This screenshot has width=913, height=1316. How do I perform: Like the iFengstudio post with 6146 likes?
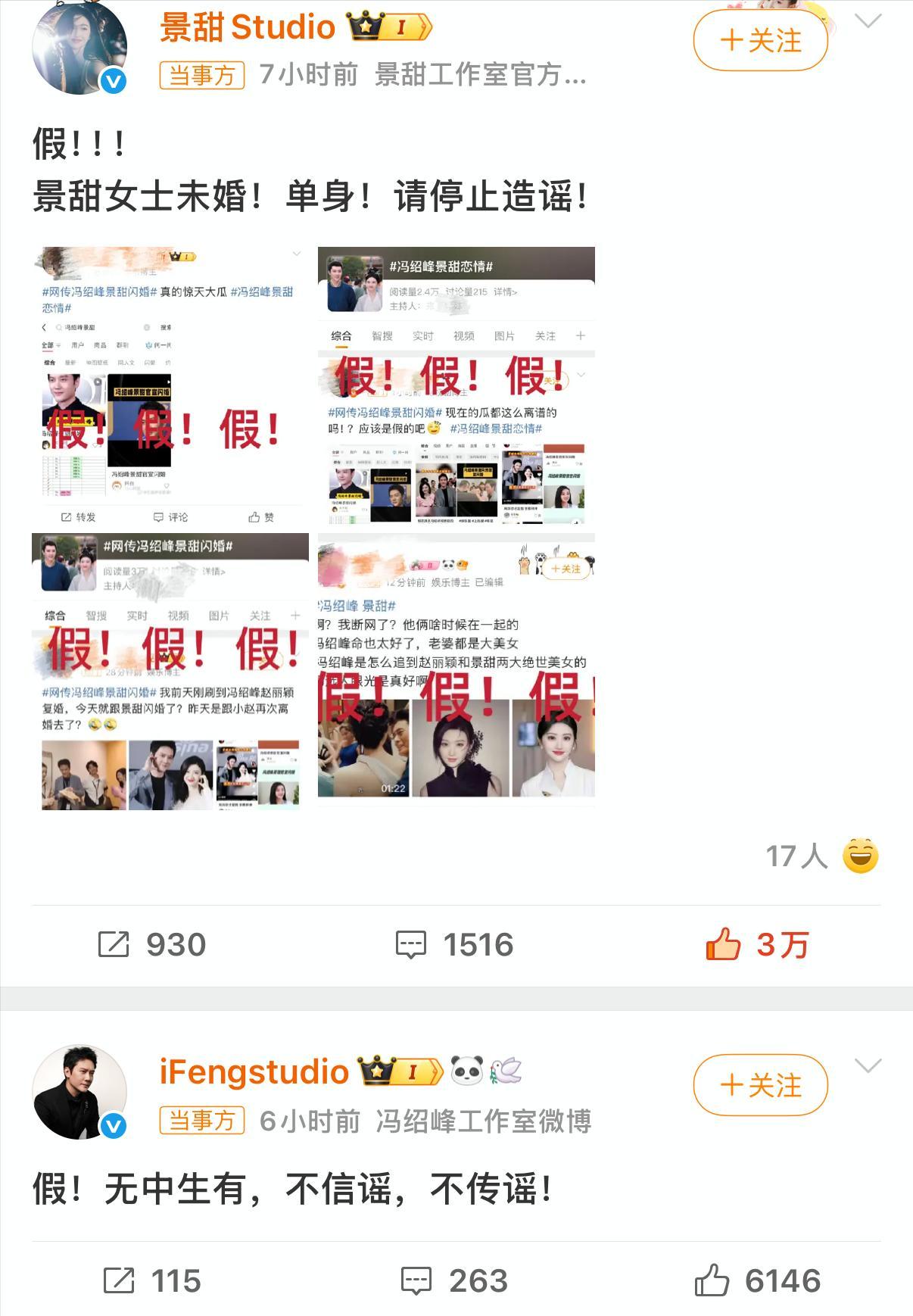point(757,1280)
